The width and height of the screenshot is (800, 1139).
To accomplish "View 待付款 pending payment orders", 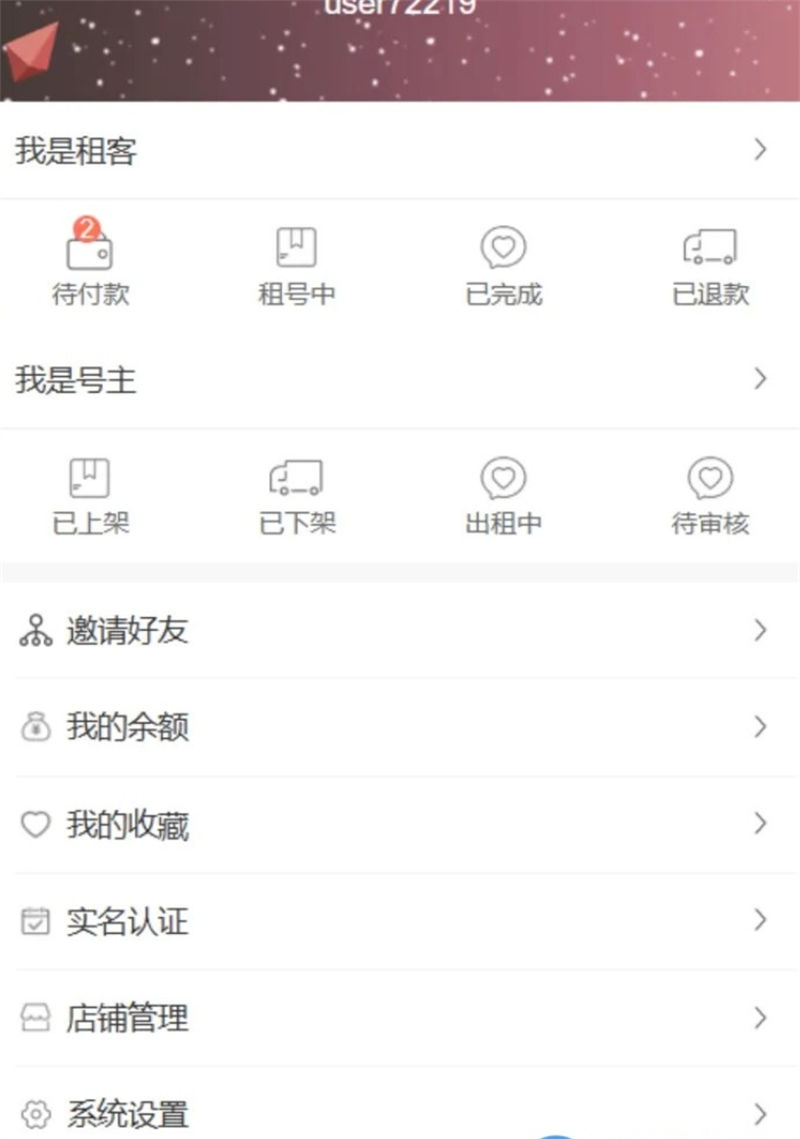I will click(x=90, y=264).
